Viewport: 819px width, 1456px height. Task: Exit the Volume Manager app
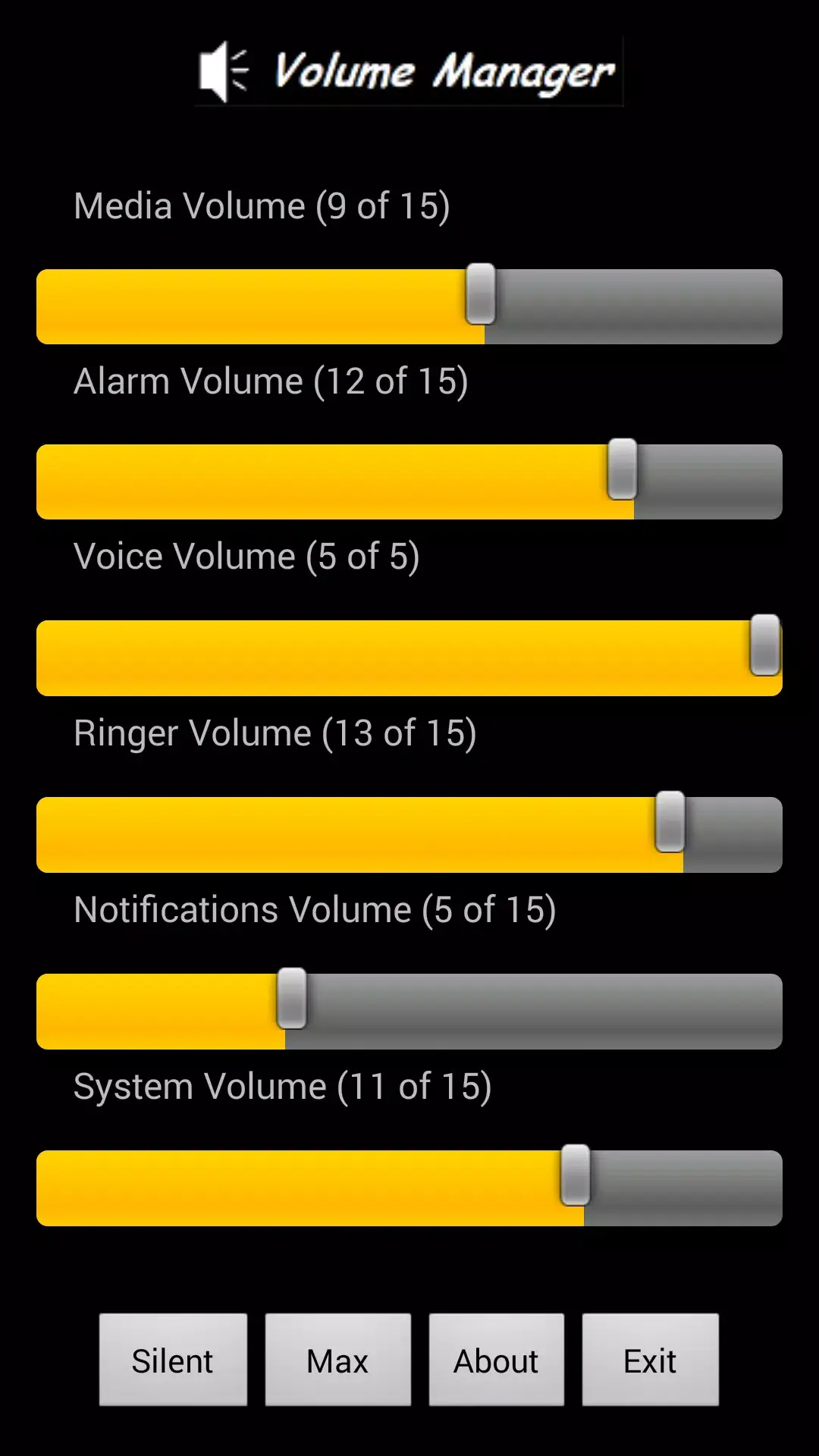pyautogui.click(x=650, y=1359)
